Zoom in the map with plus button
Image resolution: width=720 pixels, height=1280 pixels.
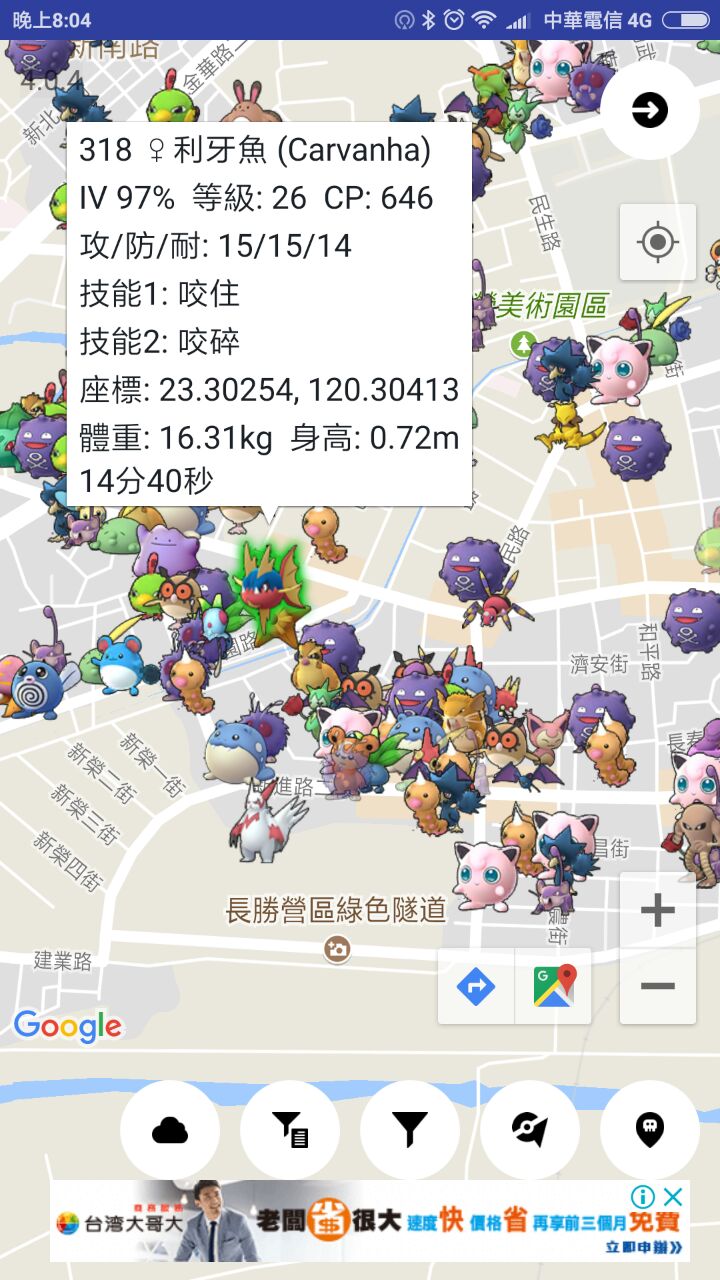pos(657,911)
